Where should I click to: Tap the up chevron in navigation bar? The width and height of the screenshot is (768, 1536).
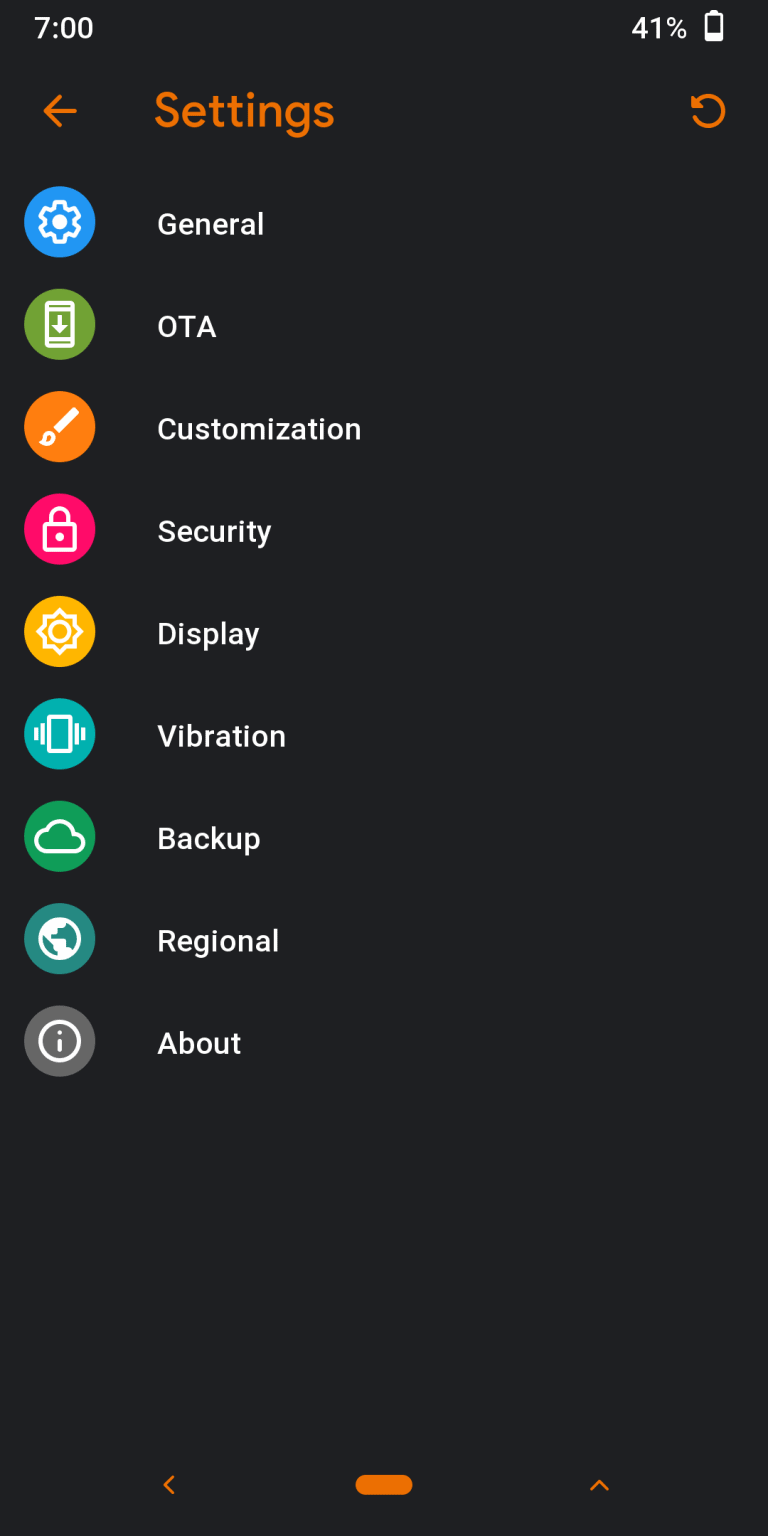pyautogui.click(x=599, y=1485)
